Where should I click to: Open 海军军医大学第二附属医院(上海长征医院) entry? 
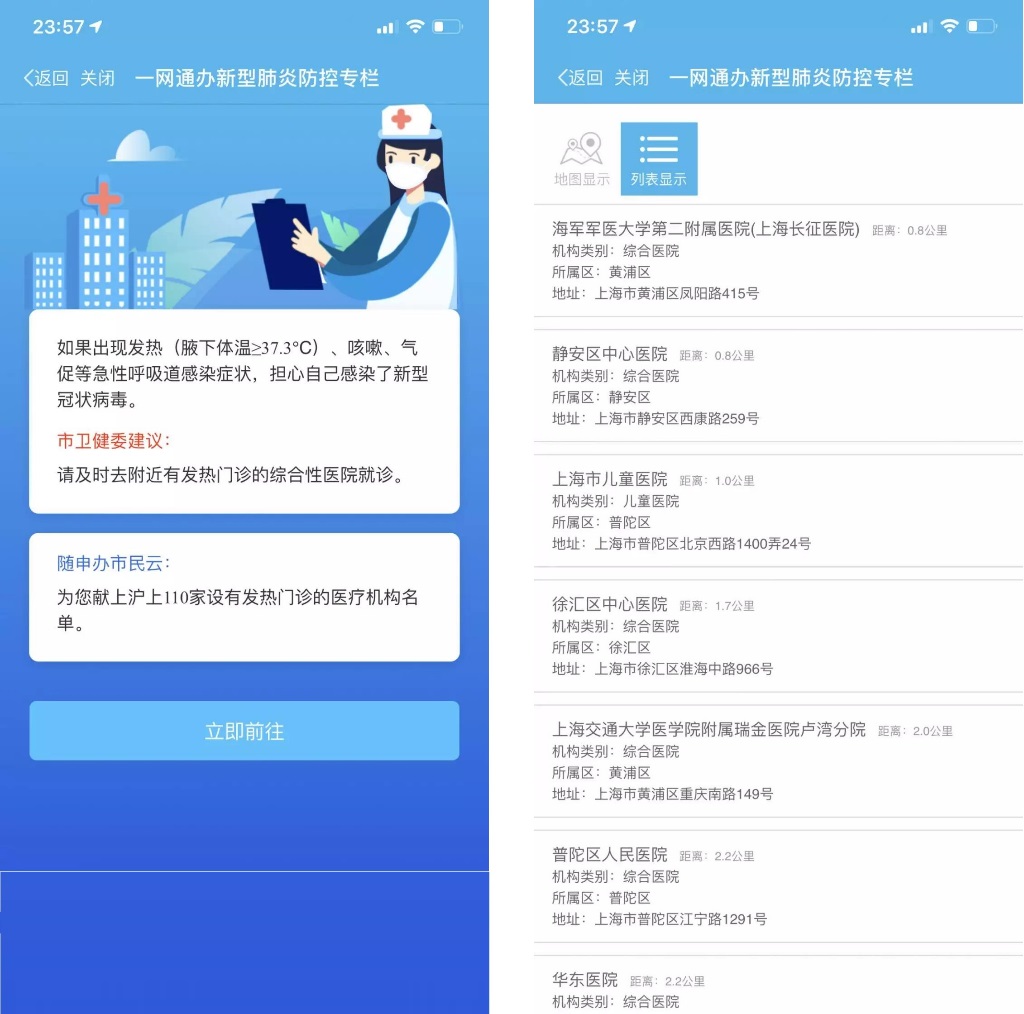pyautogui.click(x=705, y=229)
